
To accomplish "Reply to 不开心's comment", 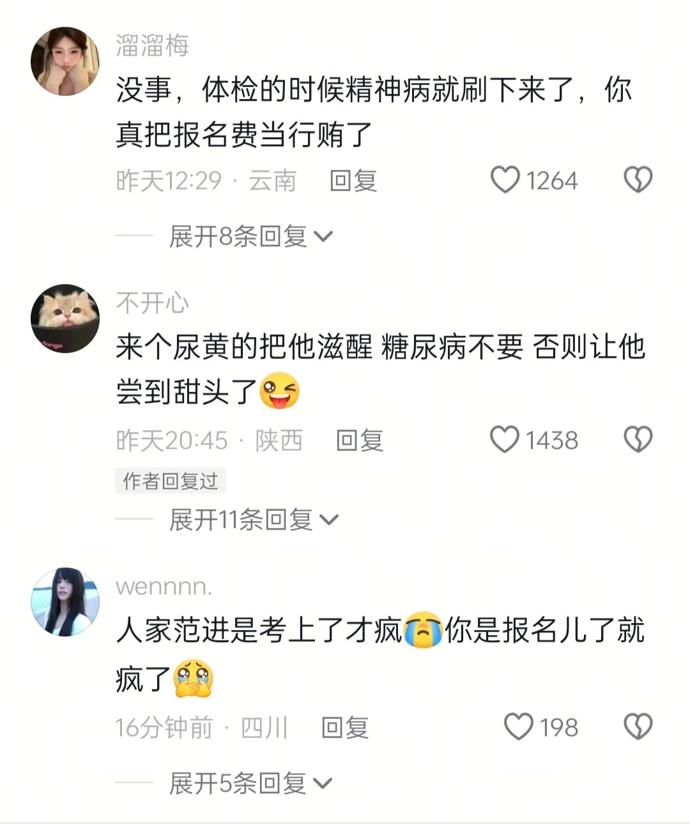I will coord(359,440).
